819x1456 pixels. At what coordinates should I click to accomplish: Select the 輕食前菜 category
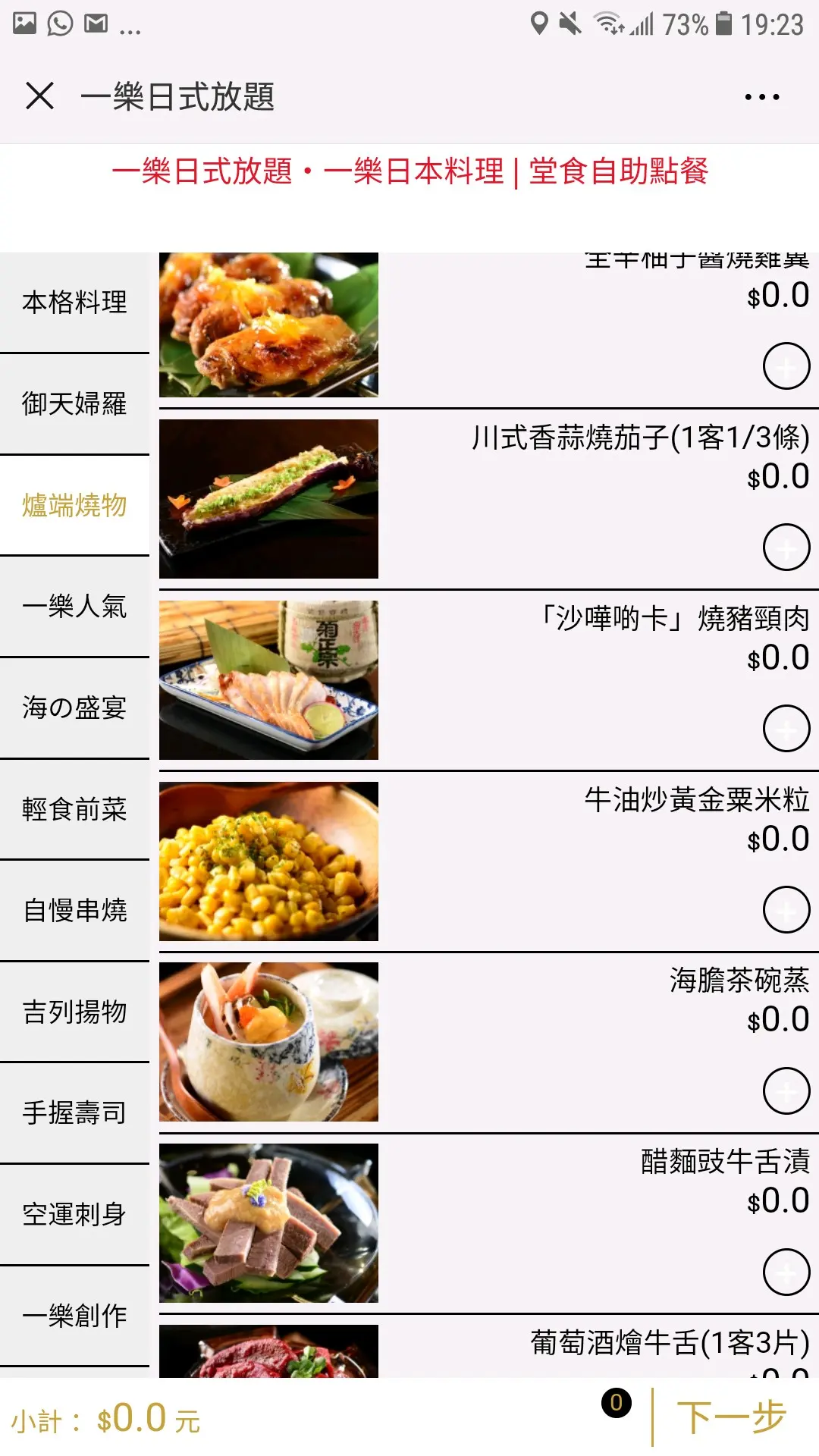[x=74, y=809]
